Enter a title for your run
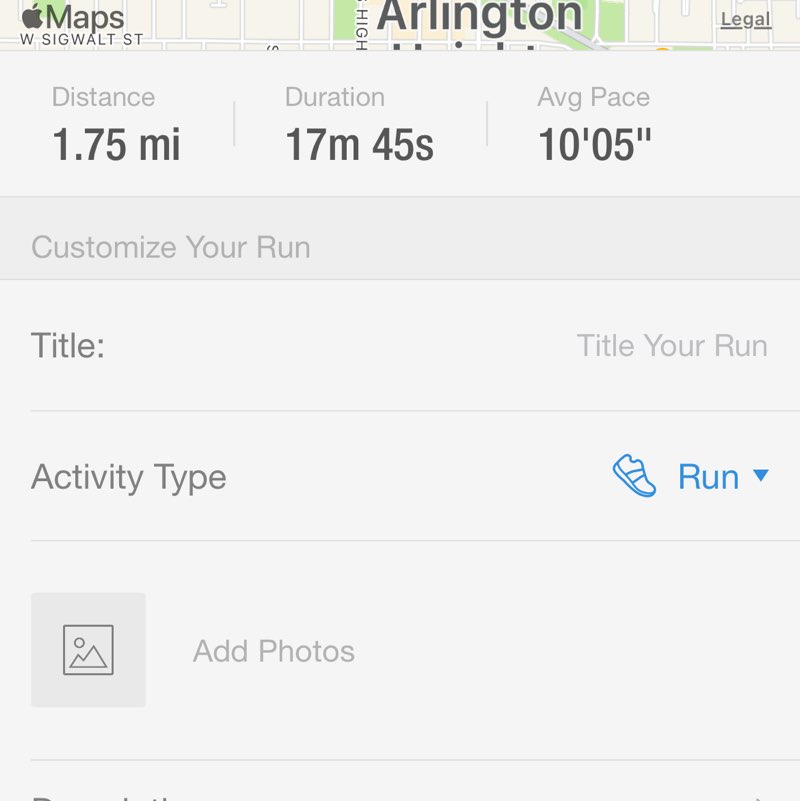This screenshot has width=800, height=801. click(671, 346)
